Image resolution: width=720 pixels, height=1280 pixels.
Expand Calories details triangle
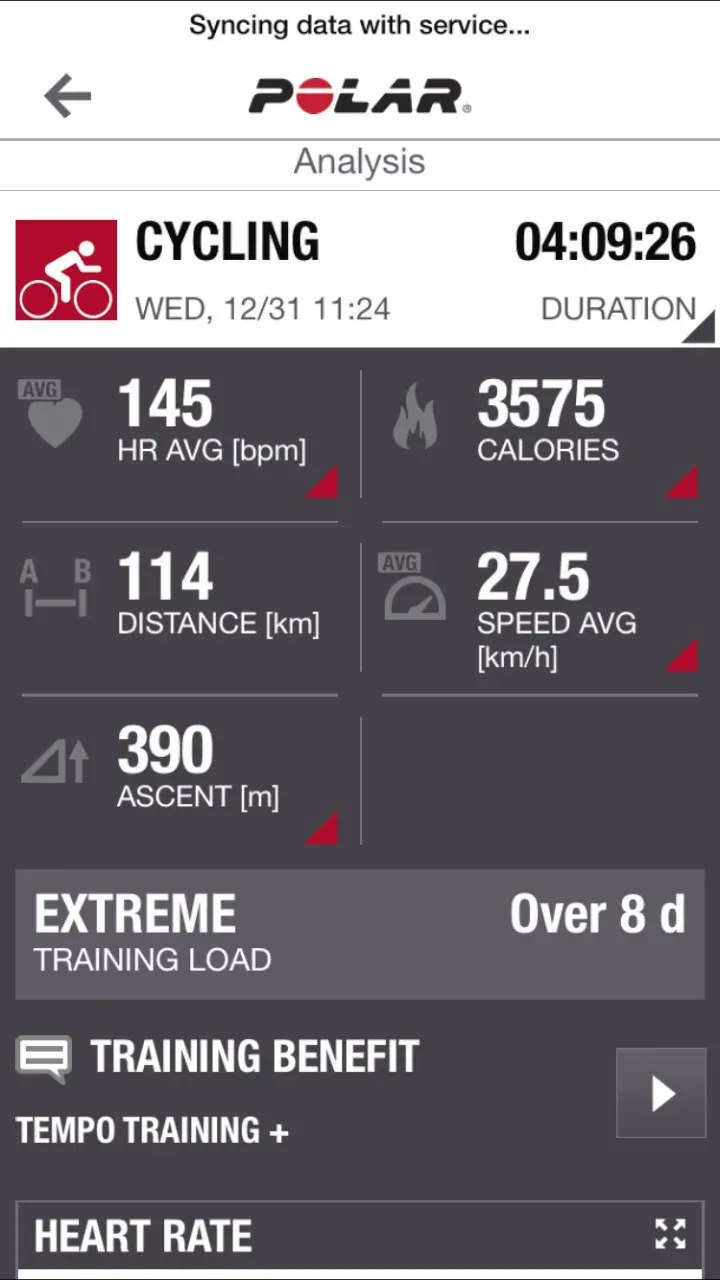(682, 486)
